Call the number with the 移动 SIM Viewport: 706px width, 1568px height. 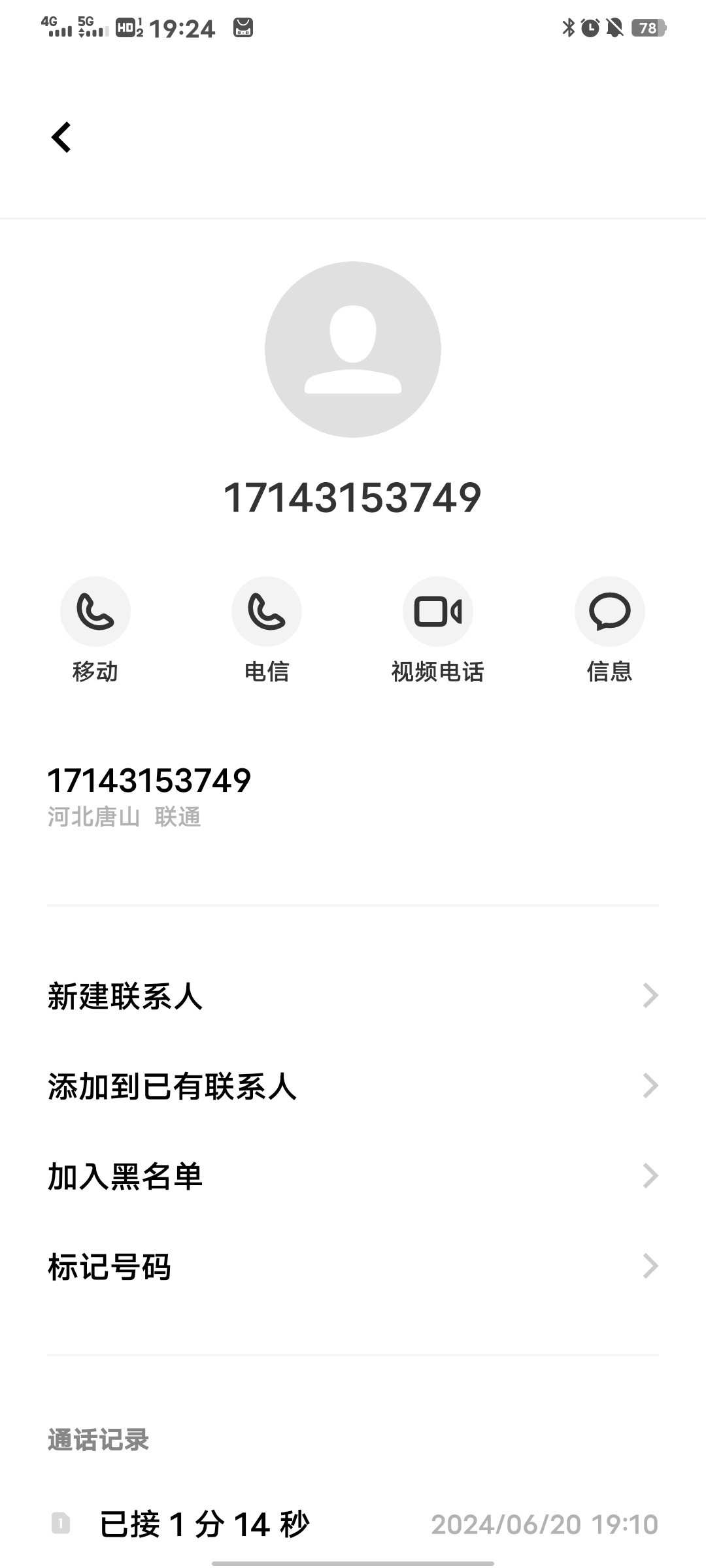95,612
